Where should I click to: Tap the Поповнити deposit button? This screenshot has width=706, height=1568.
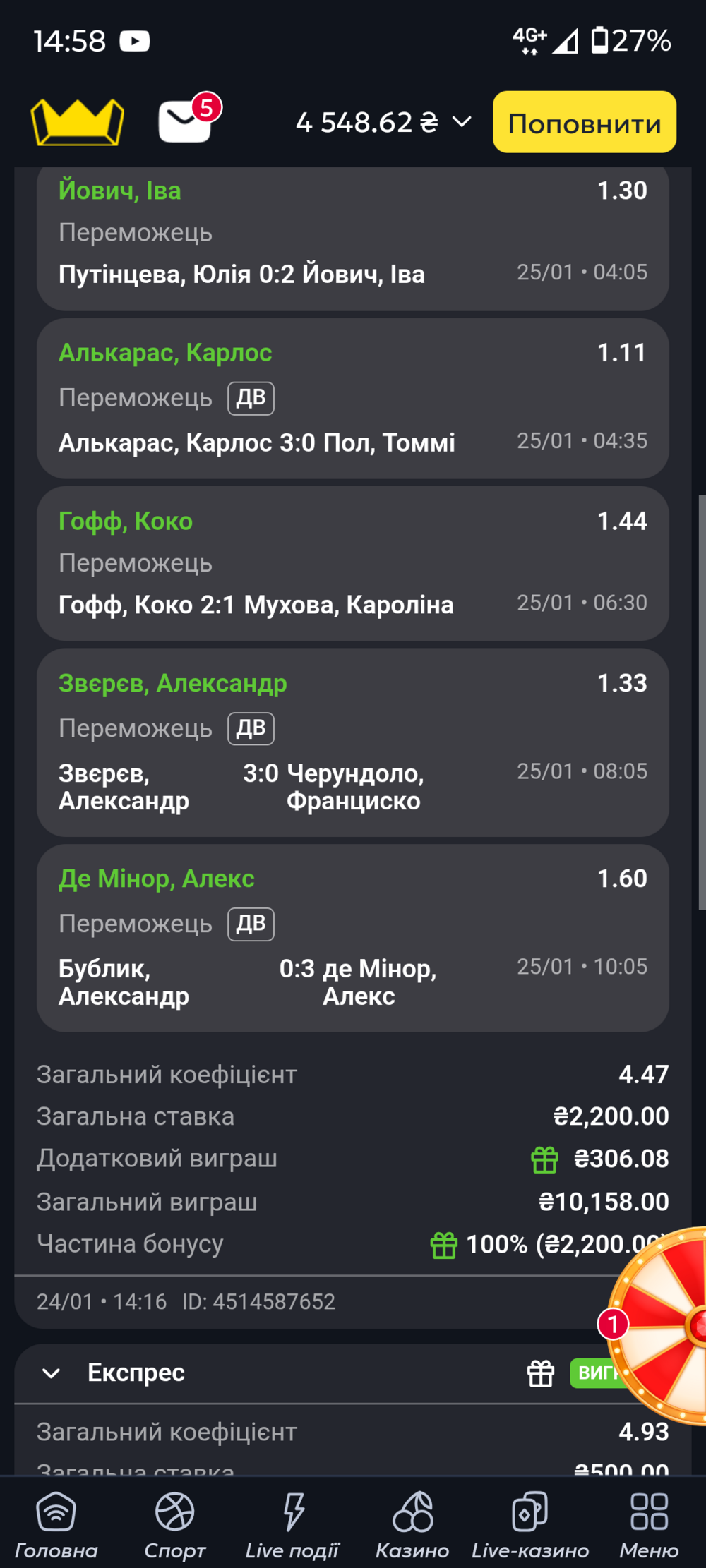(x=584, y=122)
